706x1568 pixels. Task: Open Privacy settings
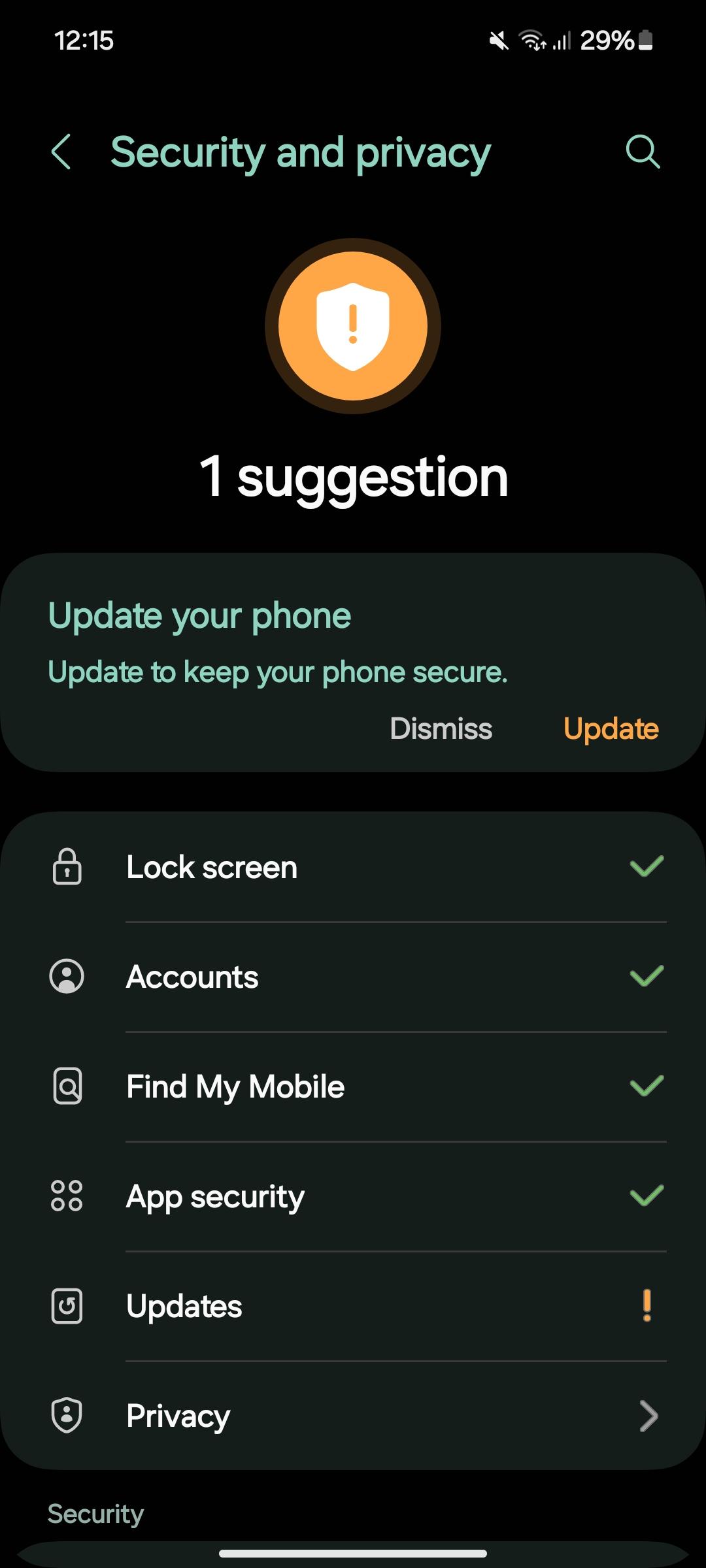pos(353,1416)
